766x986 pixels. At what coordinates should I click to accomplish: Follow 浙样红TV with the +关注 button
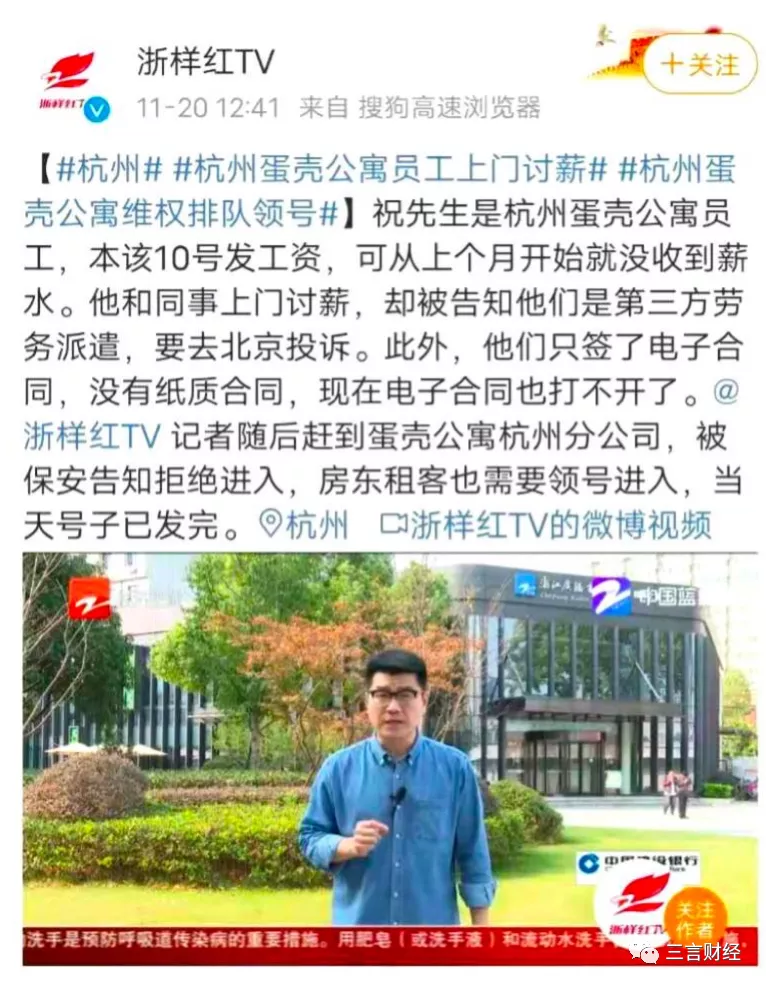pos(699,65)
